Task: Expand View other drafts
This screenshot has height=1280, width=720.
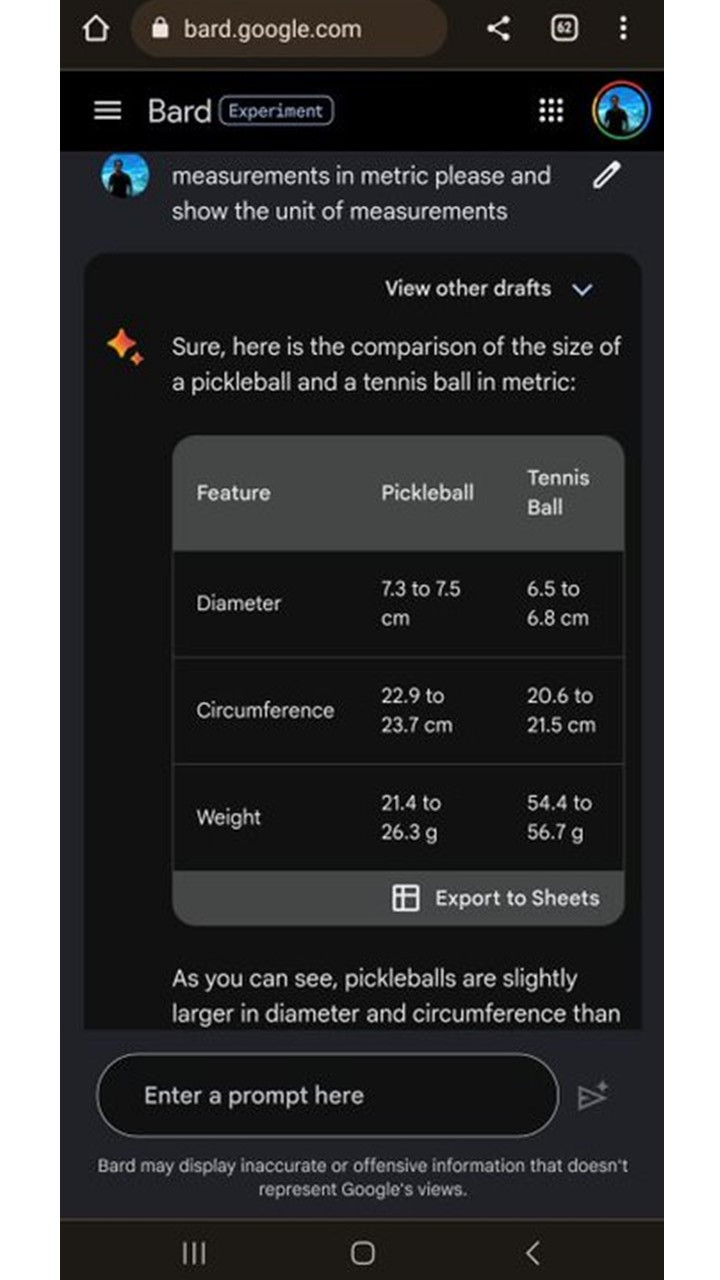Action: [x=489, y=289]
